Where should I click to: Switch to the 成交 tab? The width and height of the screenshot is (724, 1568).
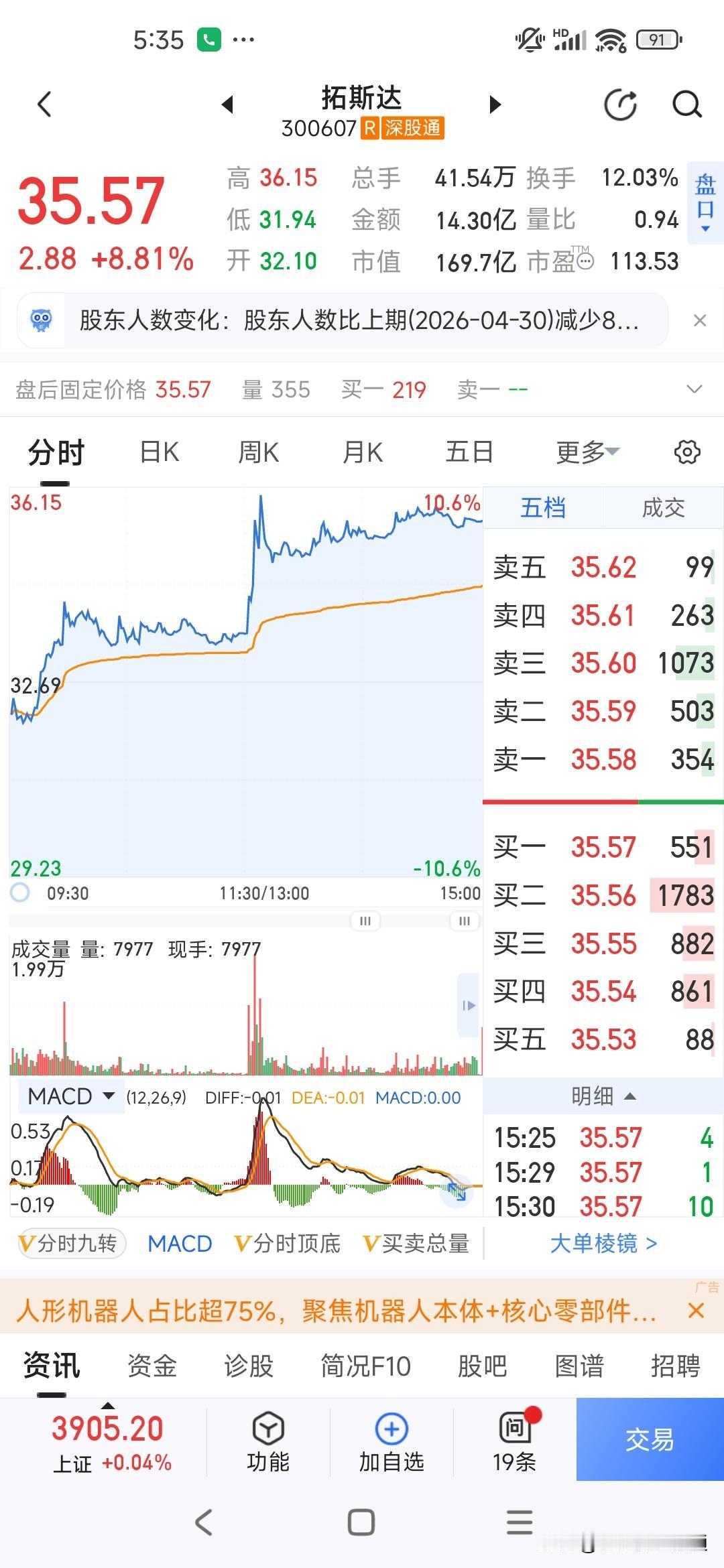[663, 508]
